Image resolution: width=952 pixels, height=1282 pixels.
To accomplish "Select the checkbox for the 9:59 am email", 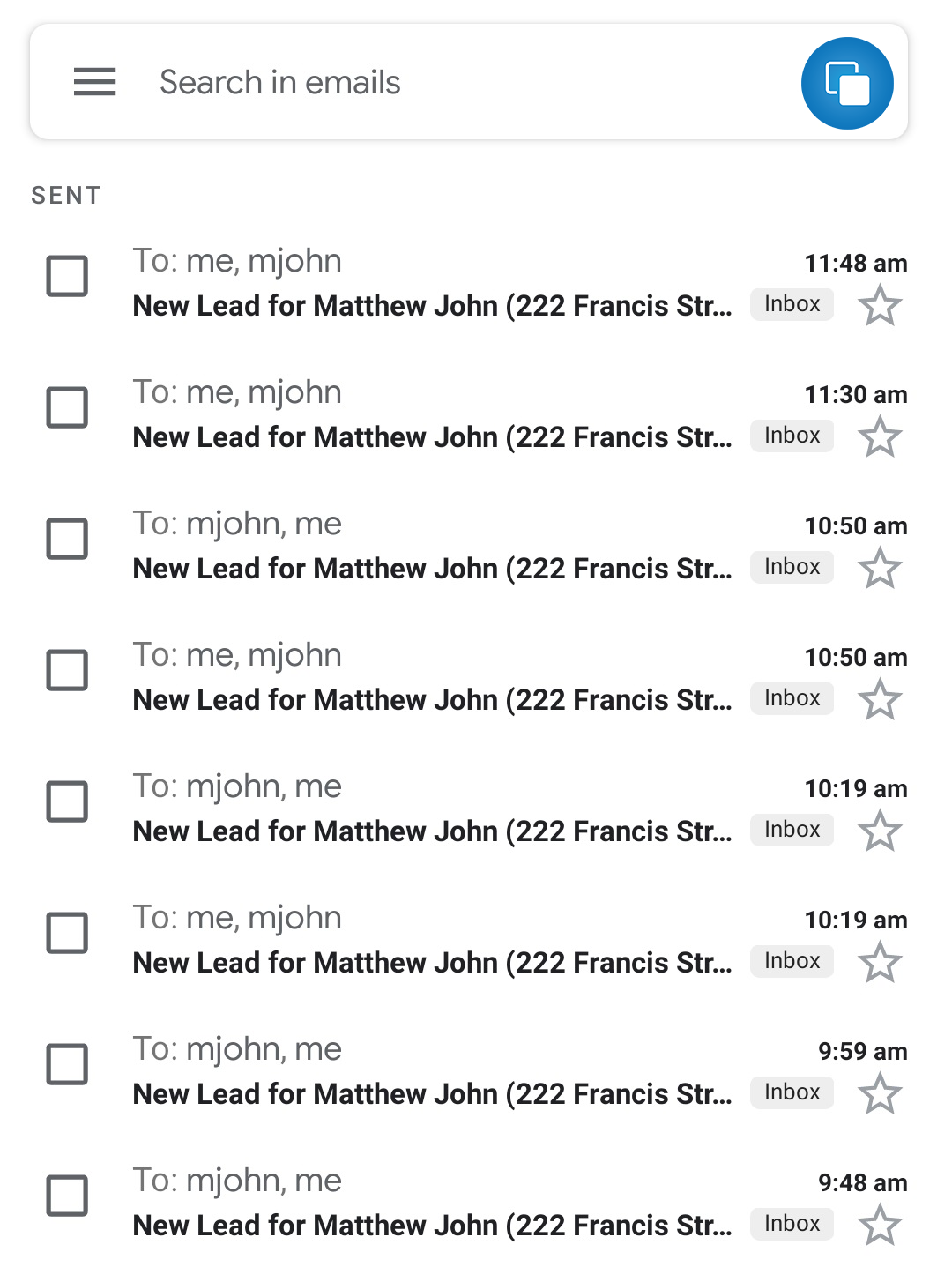I will point(67,1064).
